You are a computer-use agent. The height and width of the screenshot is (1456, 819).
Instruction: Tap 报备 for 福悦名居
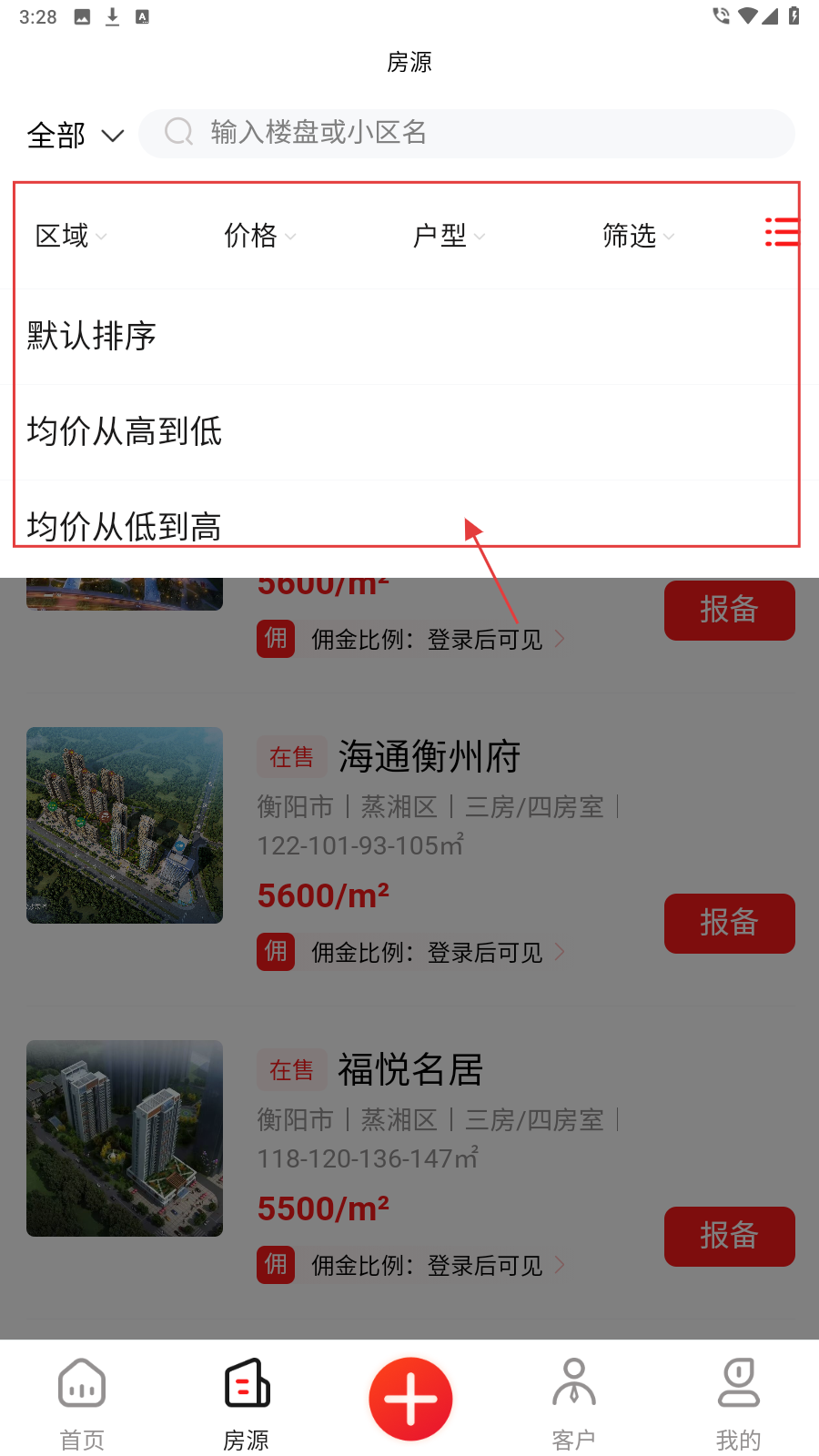point(729,1236)
